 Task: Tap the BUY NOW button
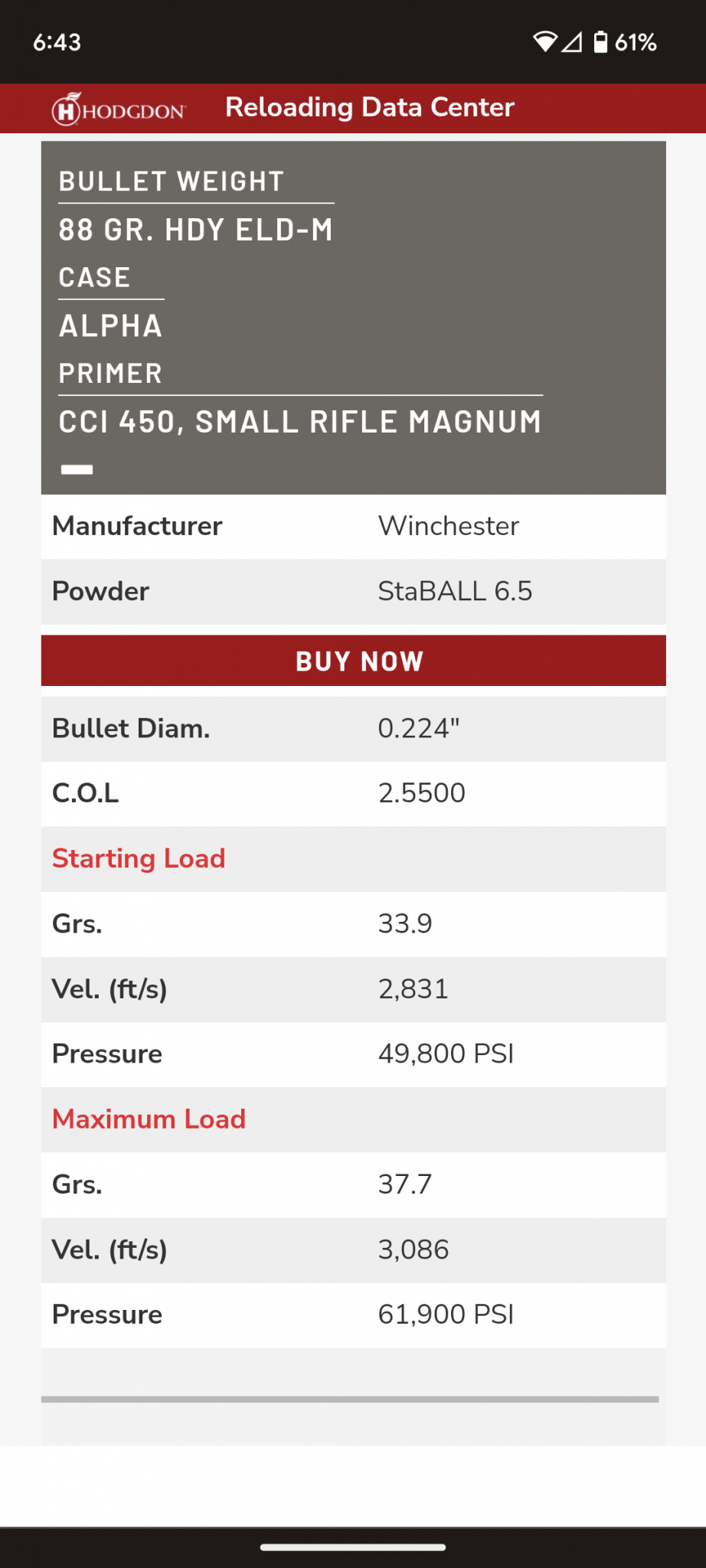(353, 660)
